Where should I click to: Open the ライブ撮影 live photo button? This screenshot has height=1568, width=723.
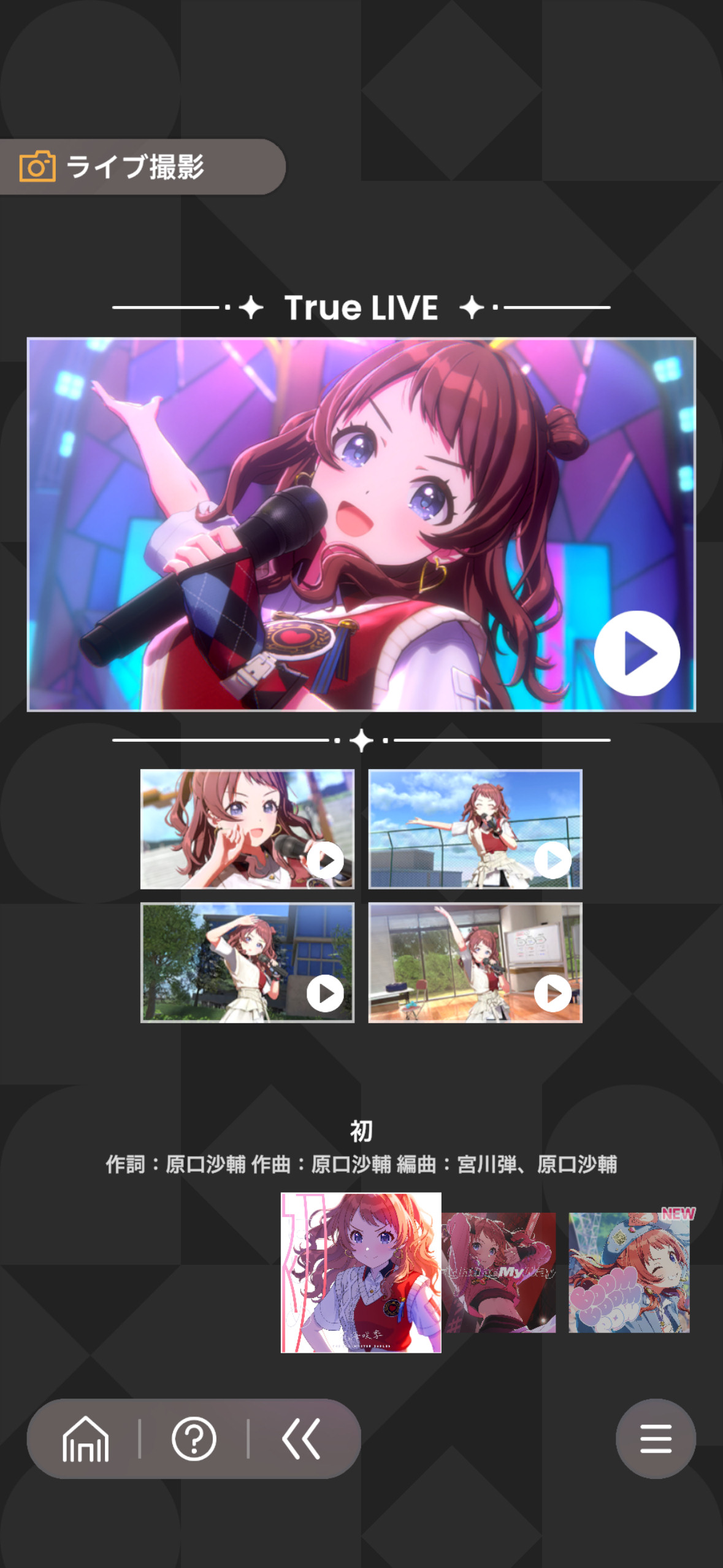[142, 167]
